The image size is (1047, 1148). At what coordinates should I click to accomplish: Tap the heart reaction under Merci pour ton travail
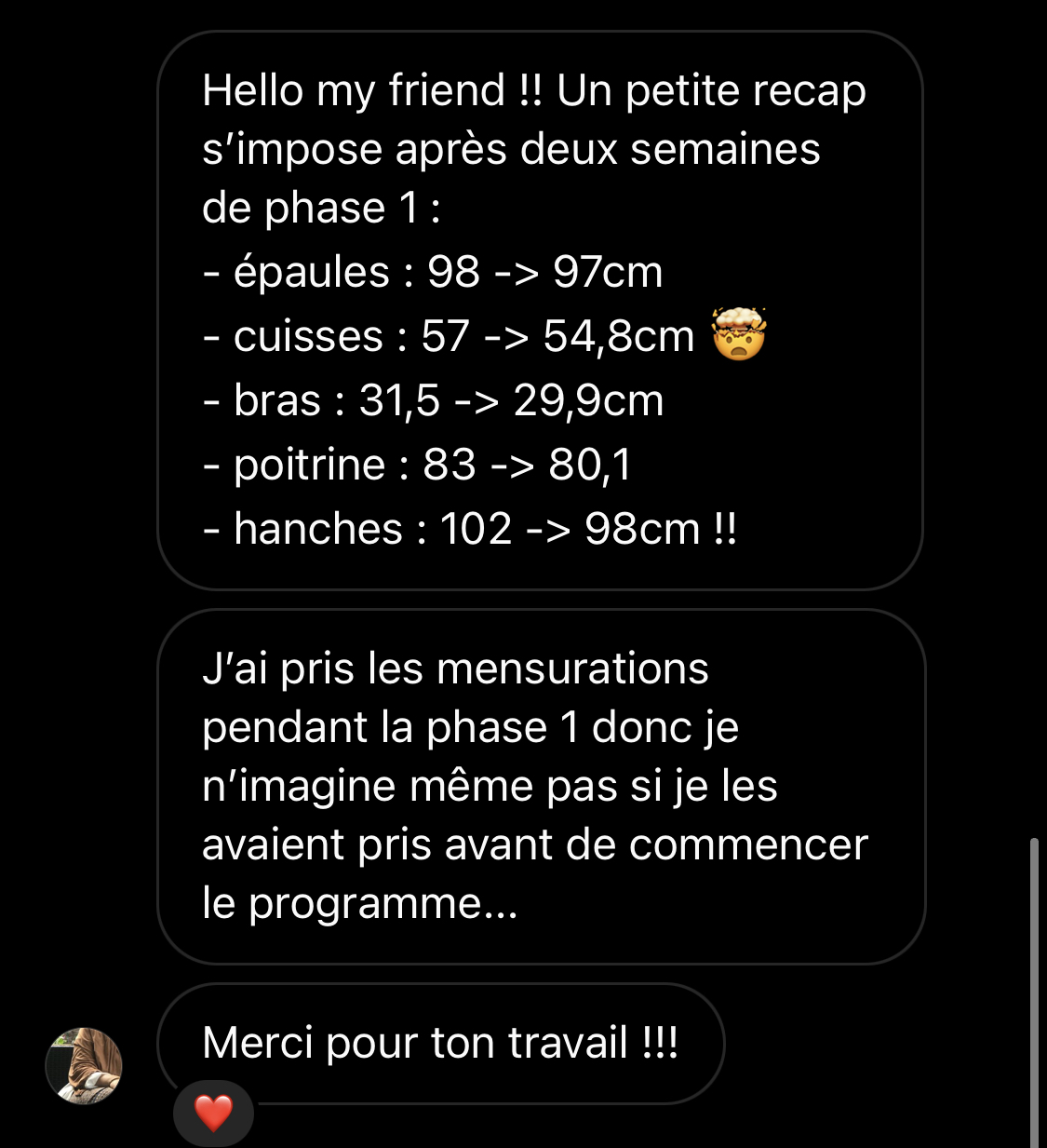[213, 1113]
